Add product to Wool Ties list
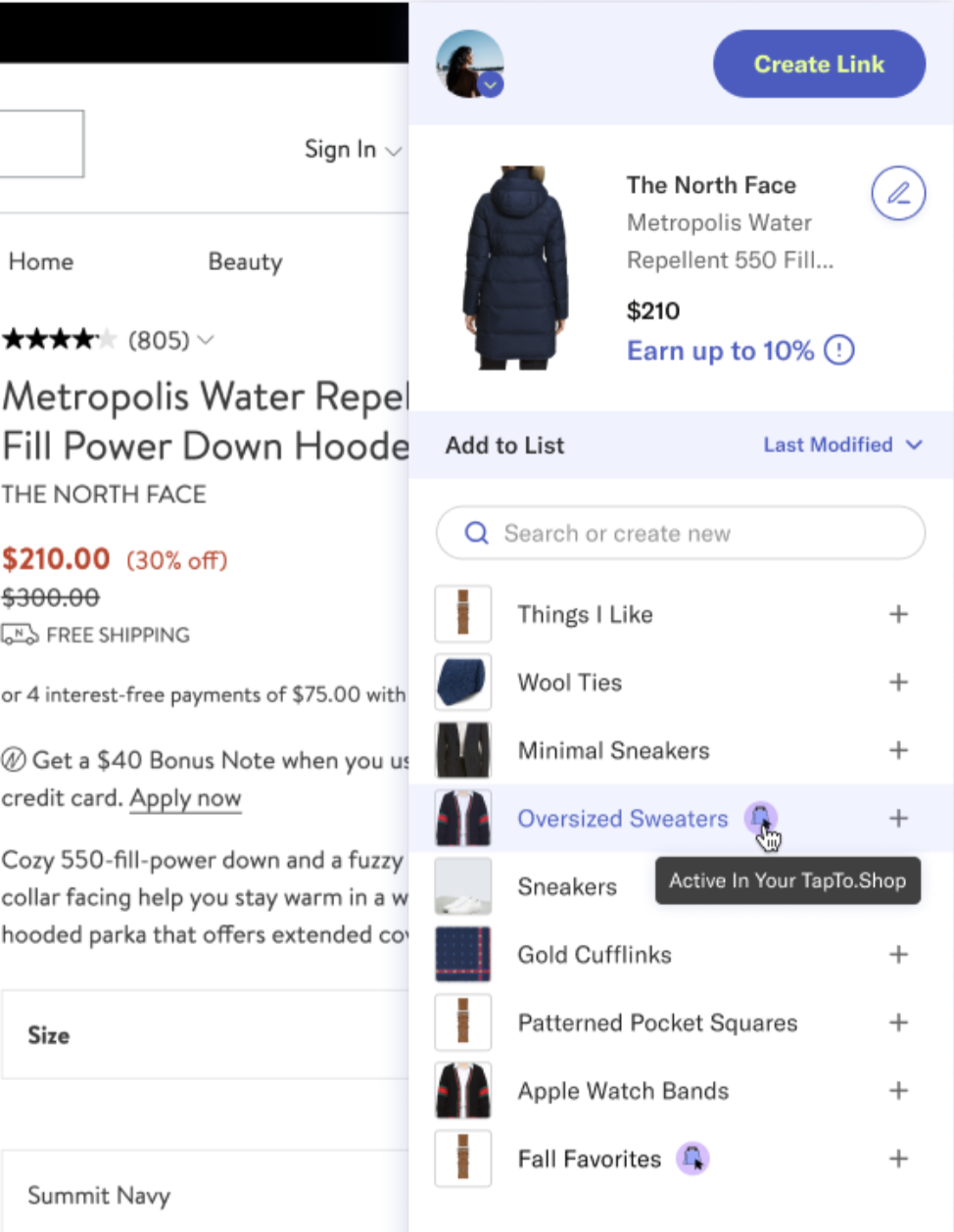 point(898,683)
